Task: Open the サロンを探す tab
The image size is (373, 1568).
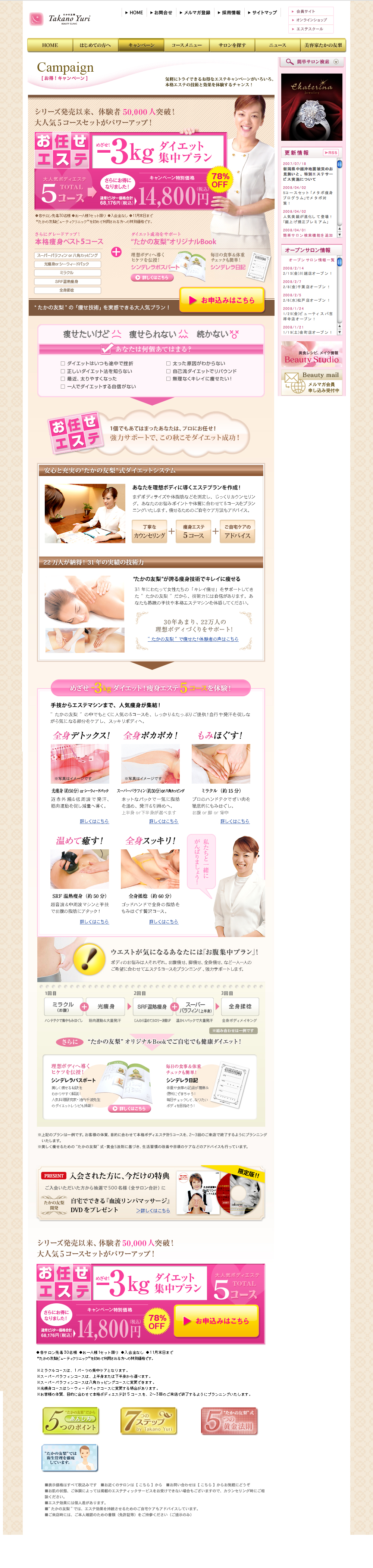Action: click(x=232, y=45)
